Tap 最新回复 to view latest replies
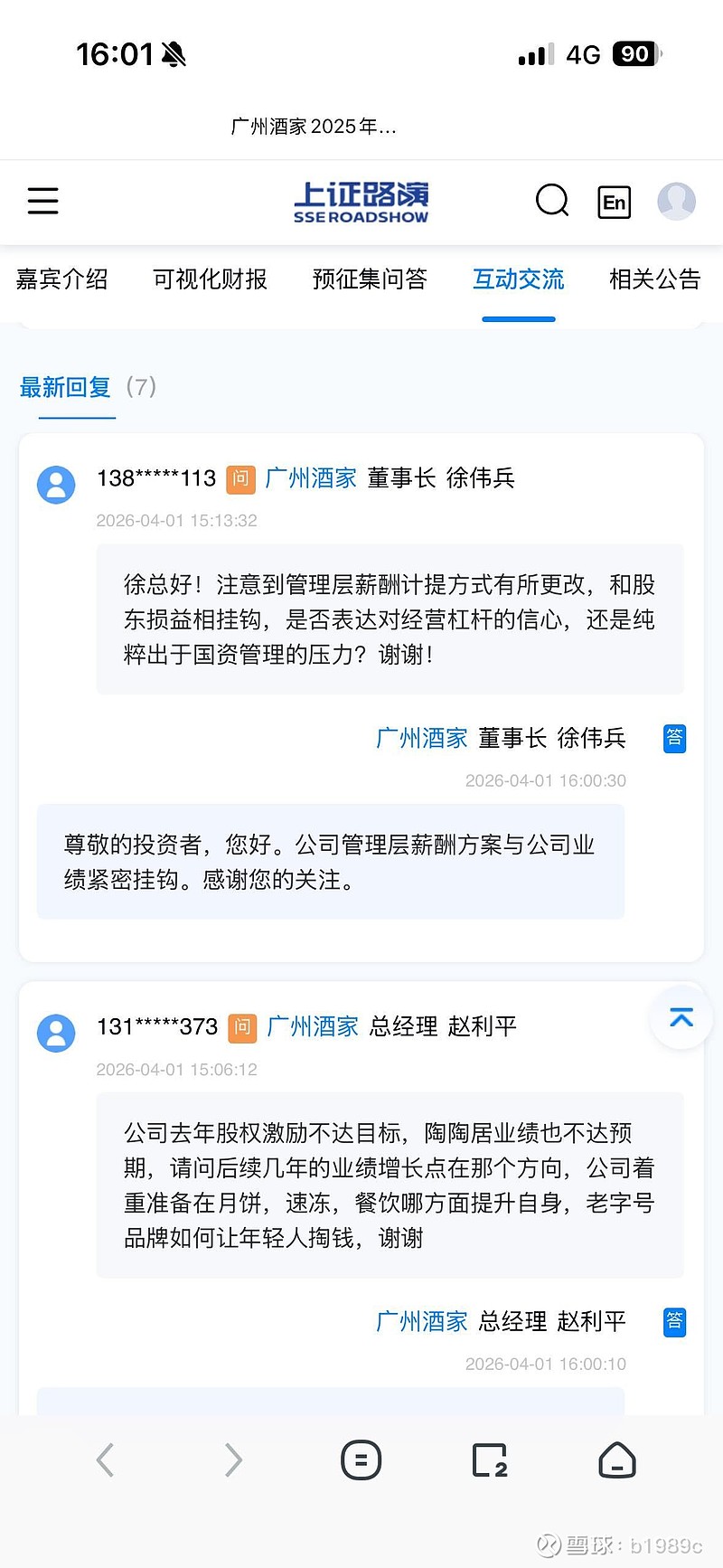Image resolution: width=723 pixels, height=1568 pixels. 65,387
